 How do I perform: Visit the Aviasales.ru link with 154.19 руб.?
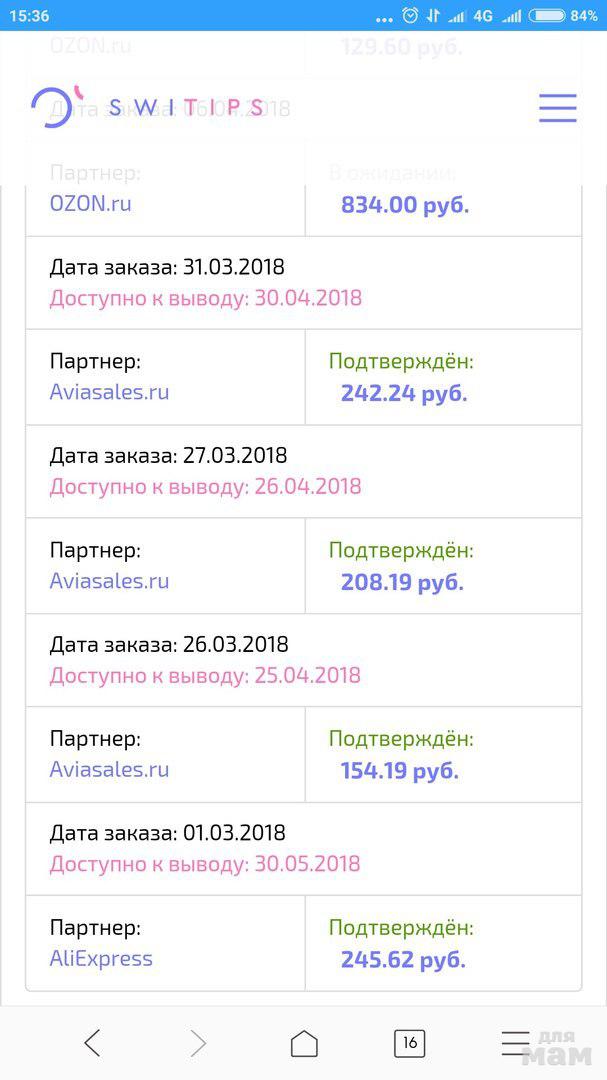(x=109, y=770)
